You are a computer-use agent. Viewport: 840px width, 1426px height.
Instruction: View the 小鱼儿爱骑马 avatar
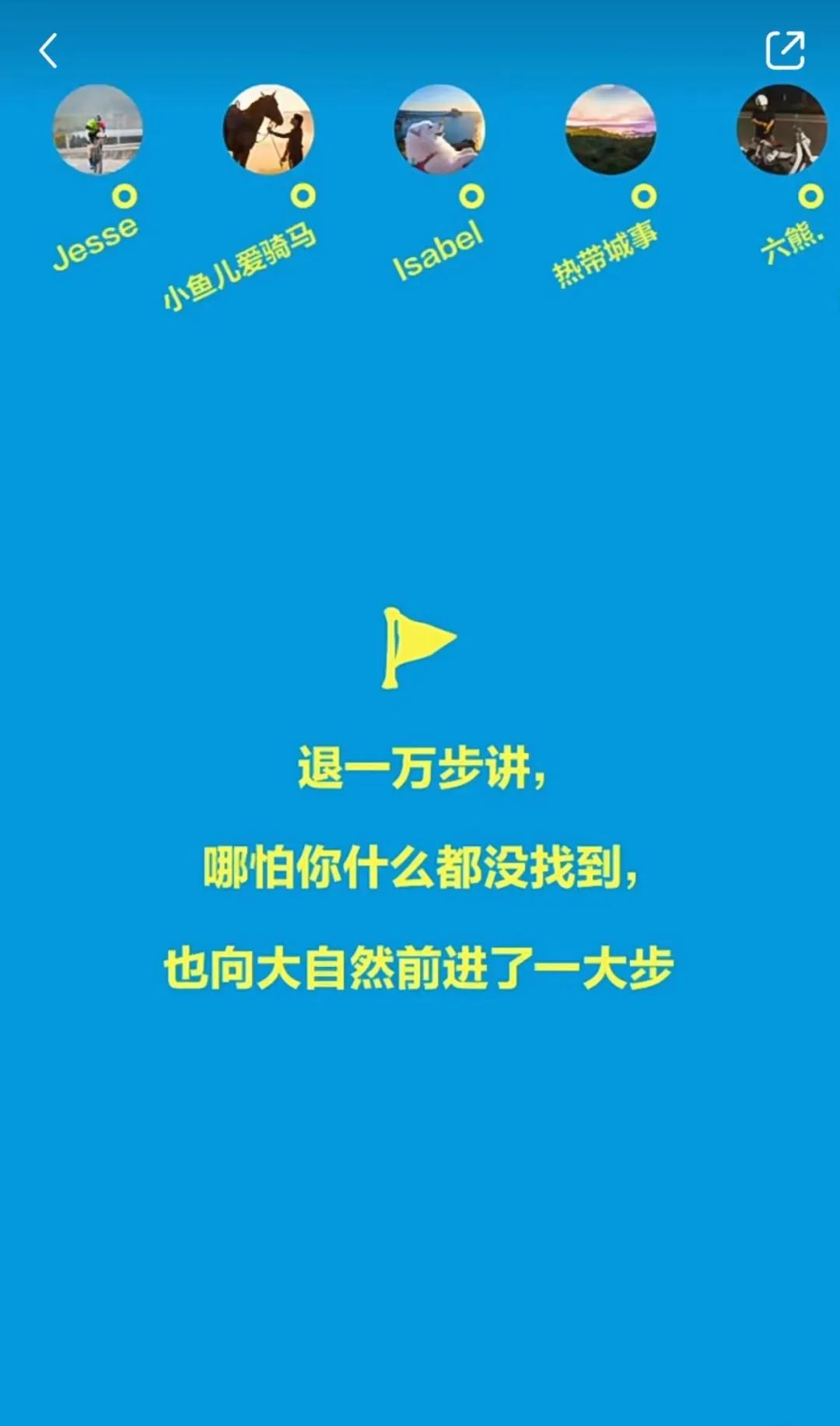[x=268, y=129]
